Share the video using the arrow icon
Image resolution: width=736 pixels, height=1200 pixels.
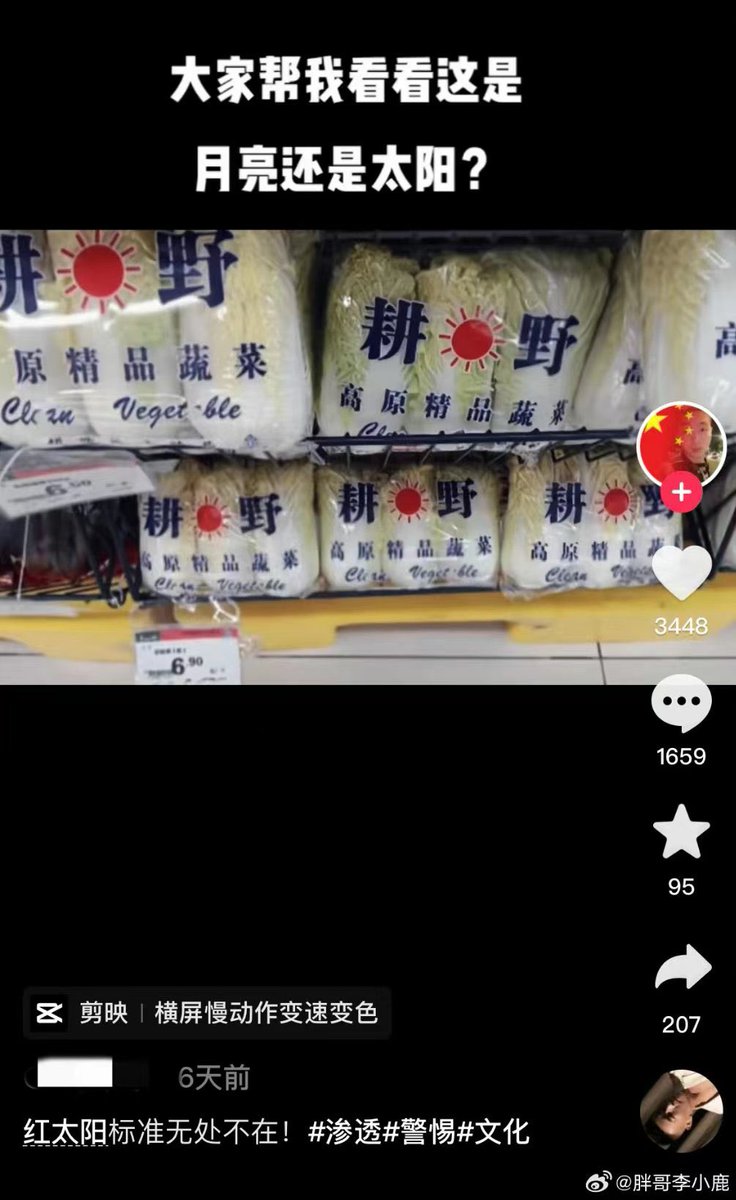pos(682,968)
